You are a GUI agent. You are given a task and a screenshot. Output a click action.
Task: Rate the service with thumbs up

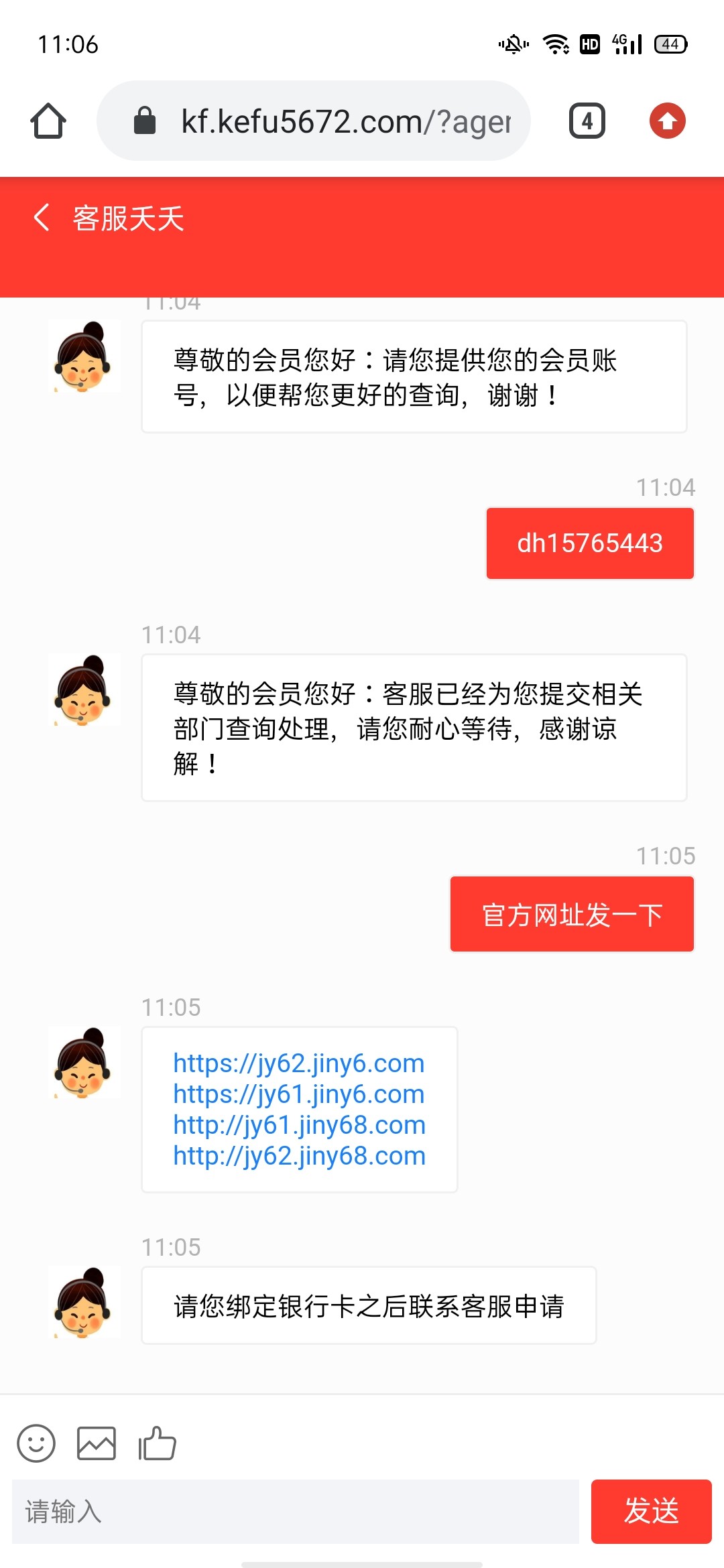pyautogui.click(x=157, y=1443)
